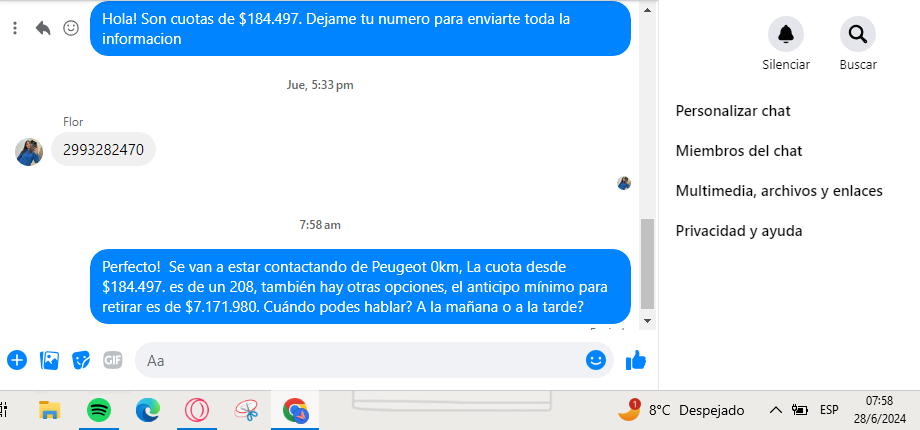This screenshot has height=430, width=920.
Task: Focus the Aa message input field
Action: tap(360, 360)
